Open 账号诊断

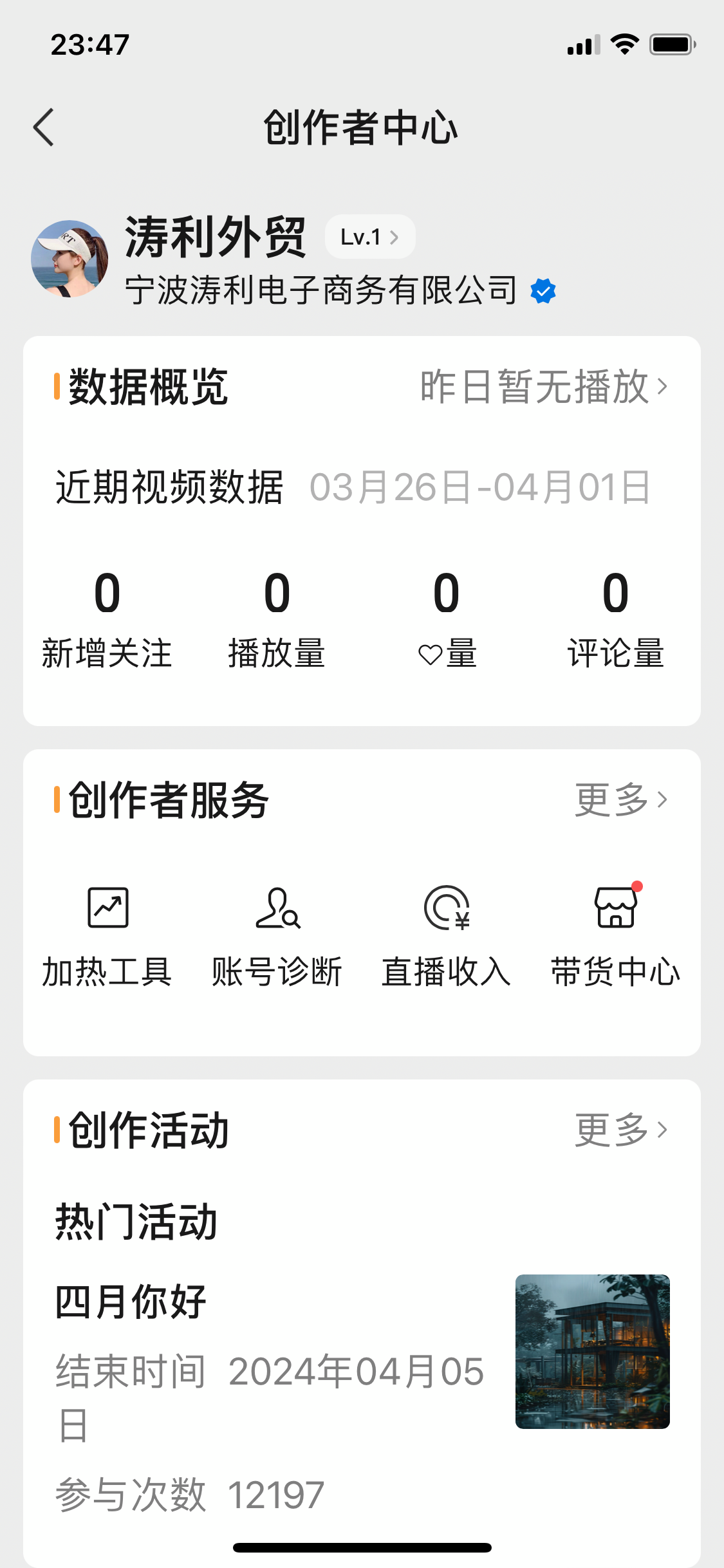(x=277, y=937)
